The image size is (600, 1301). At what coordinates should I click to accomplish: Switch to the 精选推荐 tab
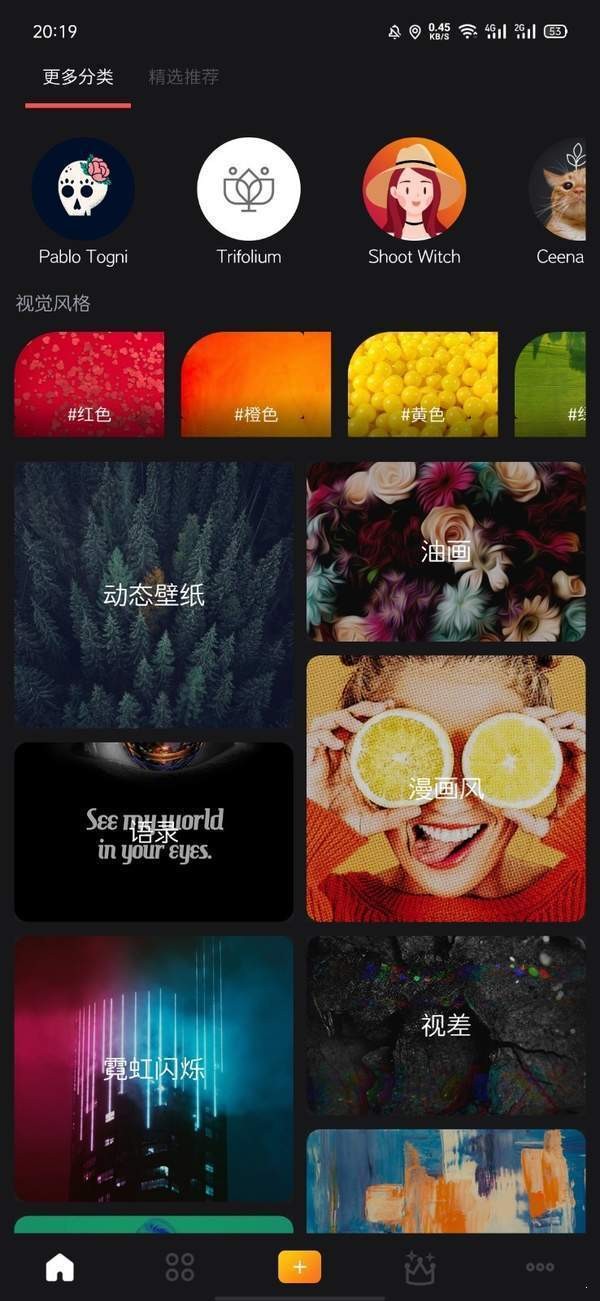coord(183,77)
